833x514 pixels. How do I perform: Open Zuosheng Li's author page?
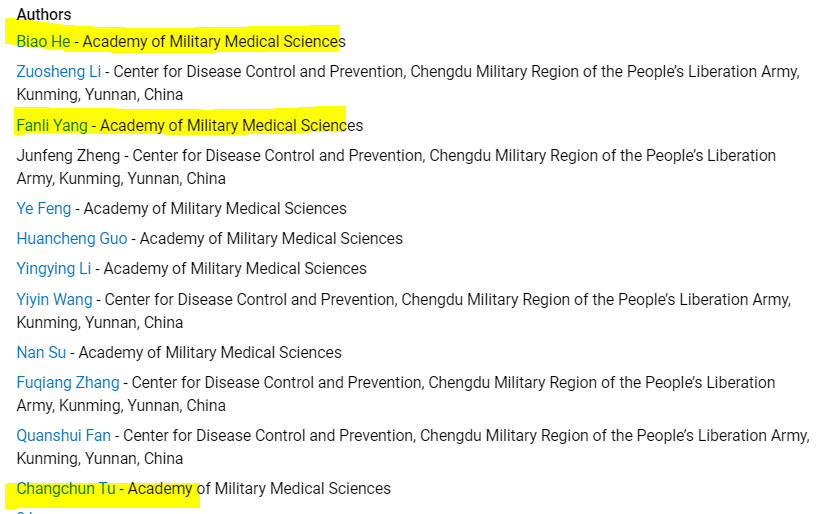point(58,72)
